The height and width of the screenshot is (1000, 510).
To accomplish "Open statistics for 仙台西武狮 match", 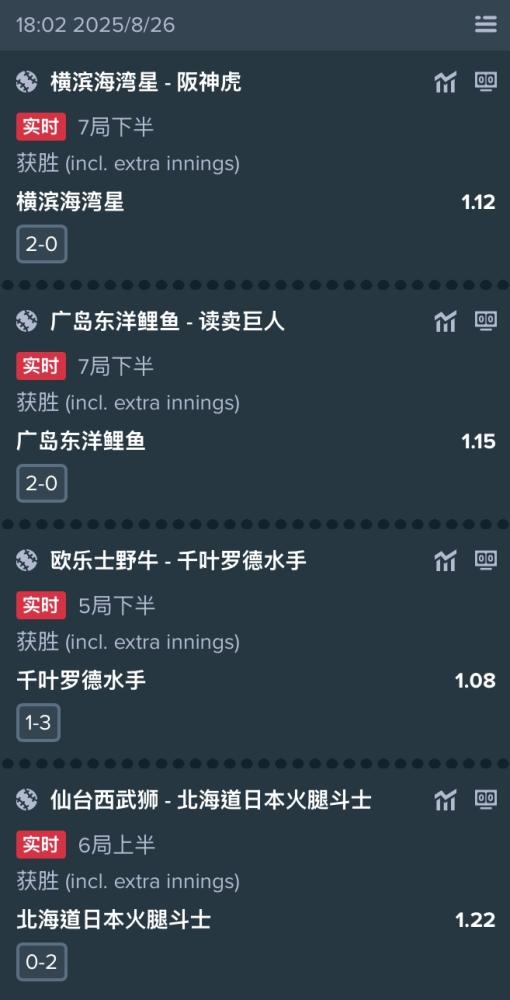I will (446, 800).
